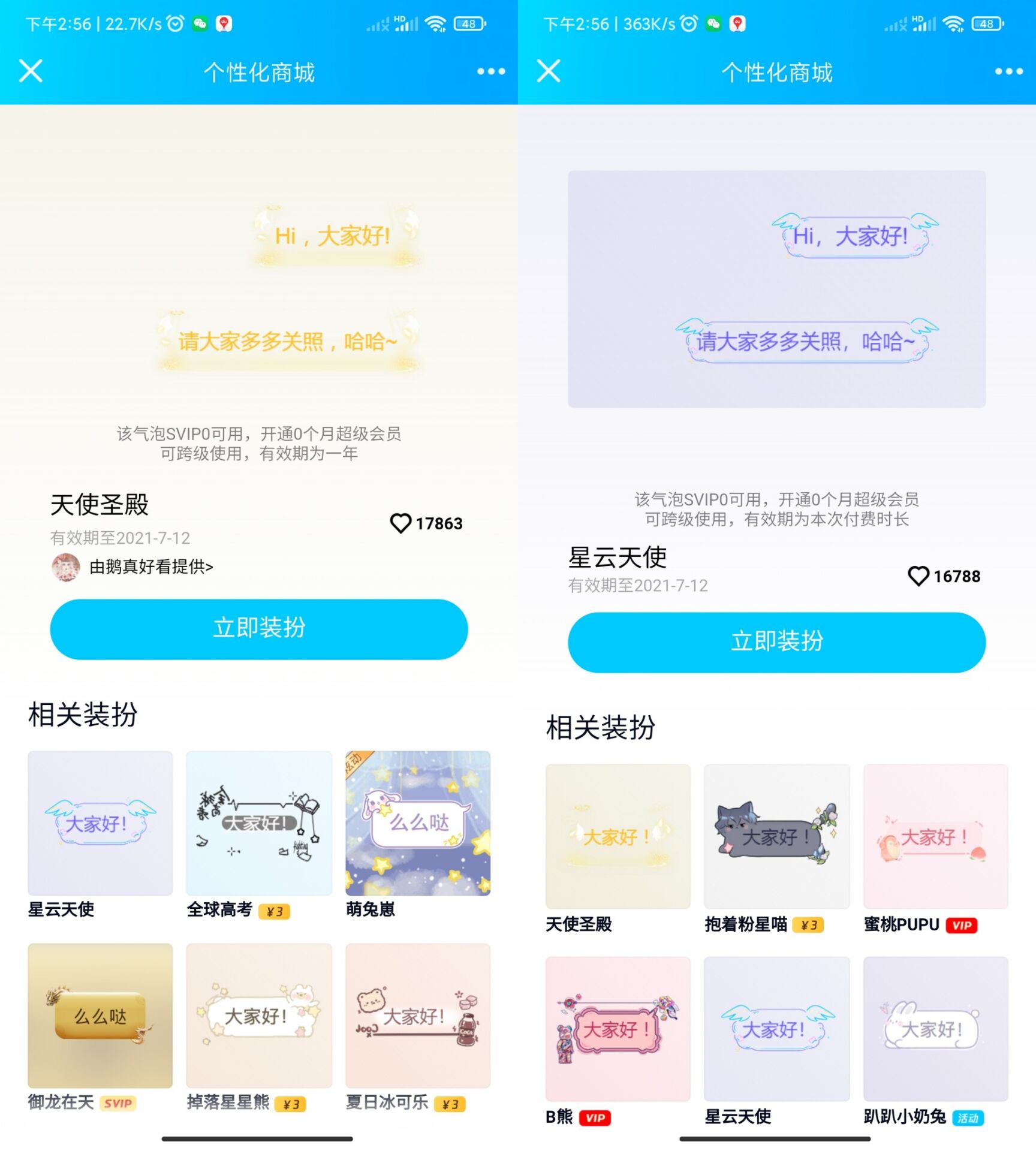This screenshot has width=1036, height=1151.
Task: Select the B熊 VIP bubble
Action: [618, 1029]
